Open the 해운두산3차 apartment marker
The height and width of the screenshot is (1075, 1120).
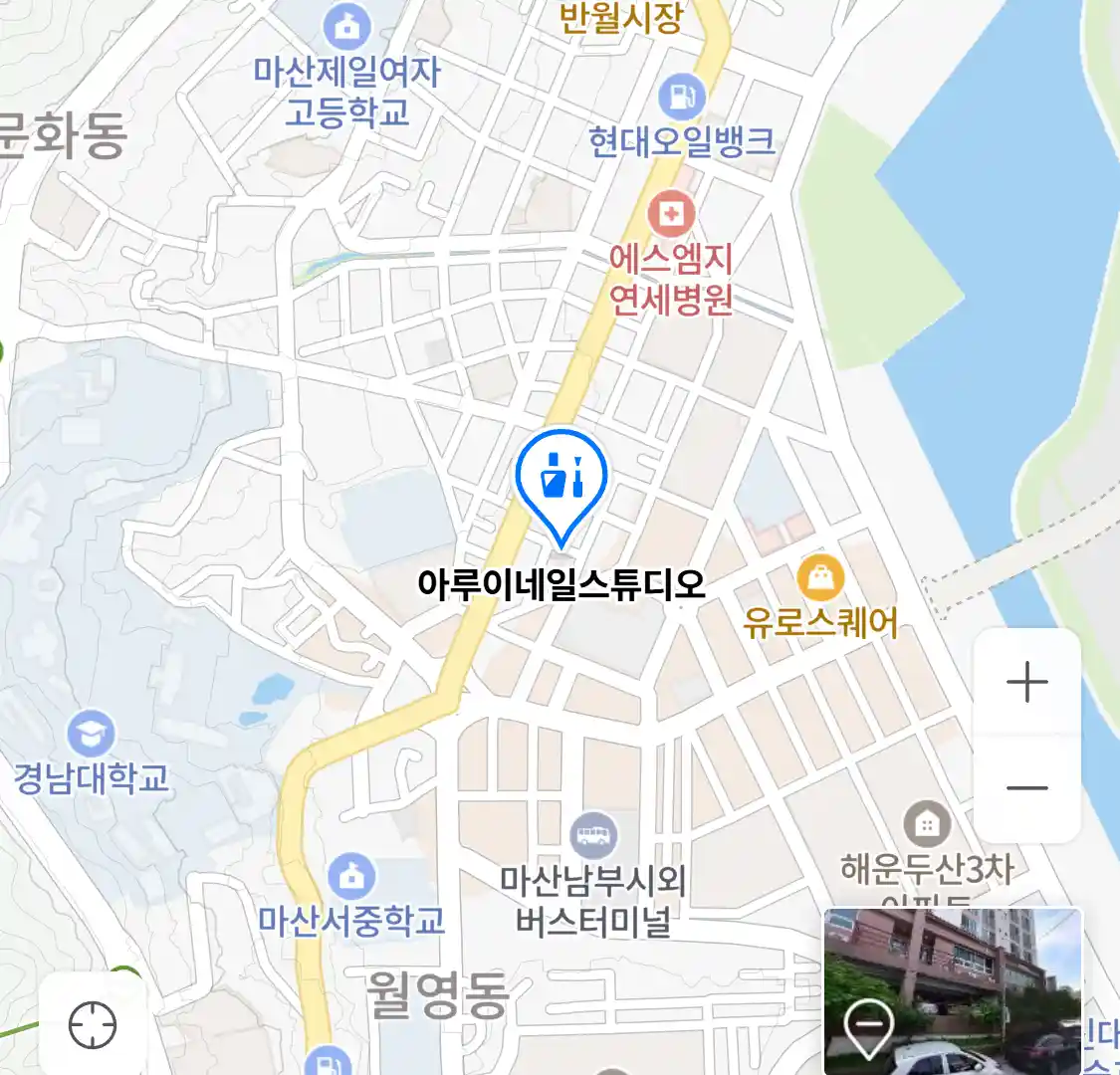click(x=927, y=824)
